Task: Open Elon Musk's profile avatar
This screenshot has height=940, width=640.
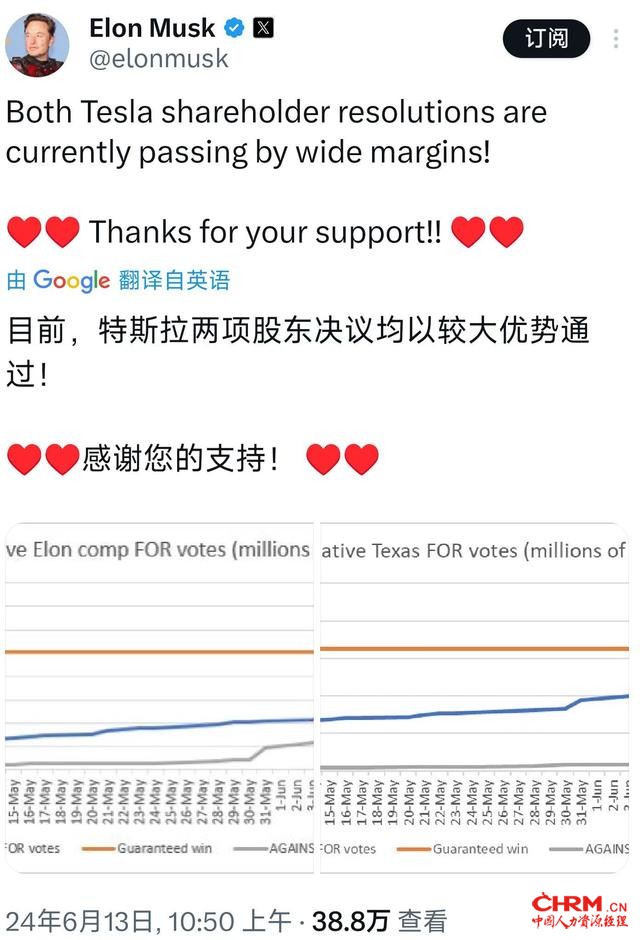Action: coord(37,44)
